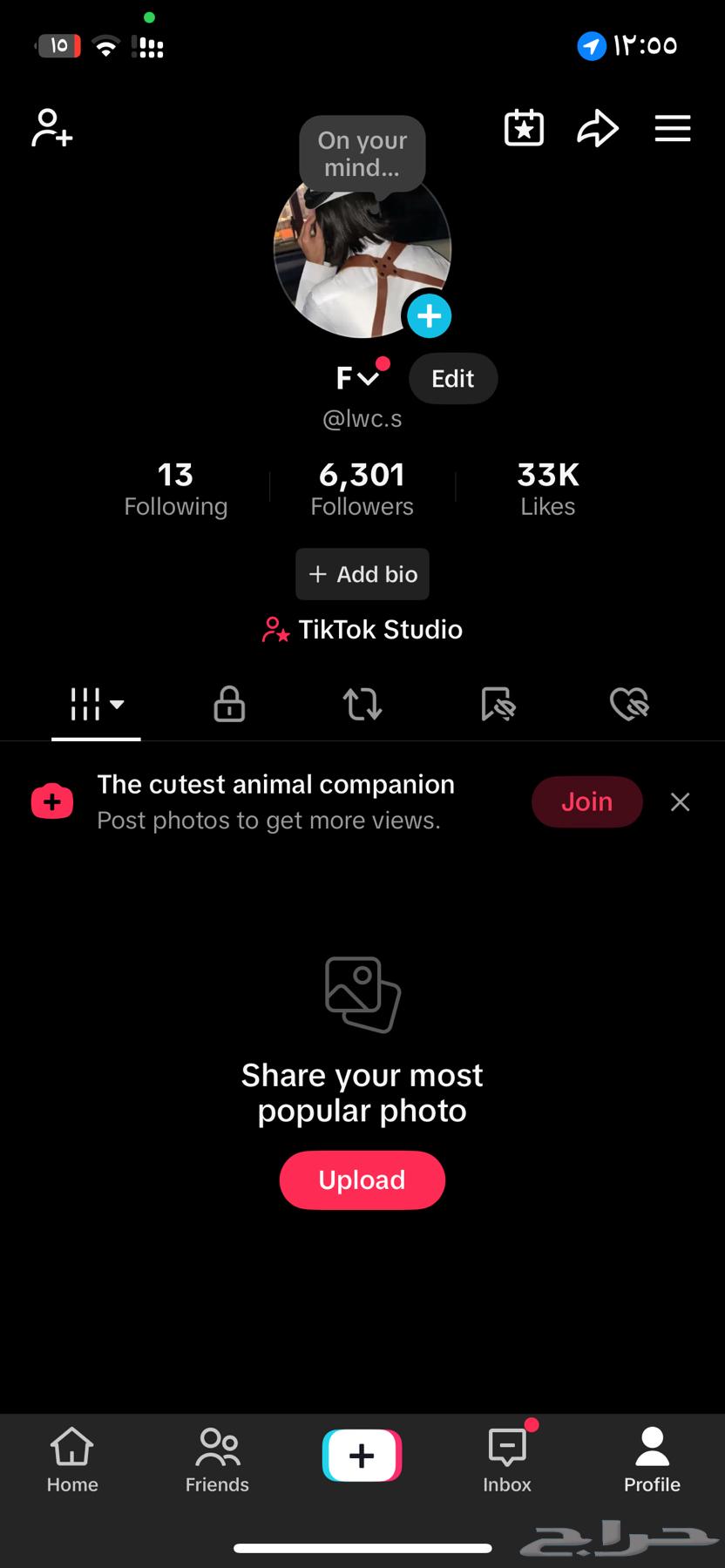View the 6,301 Followers list

(362, 489)
